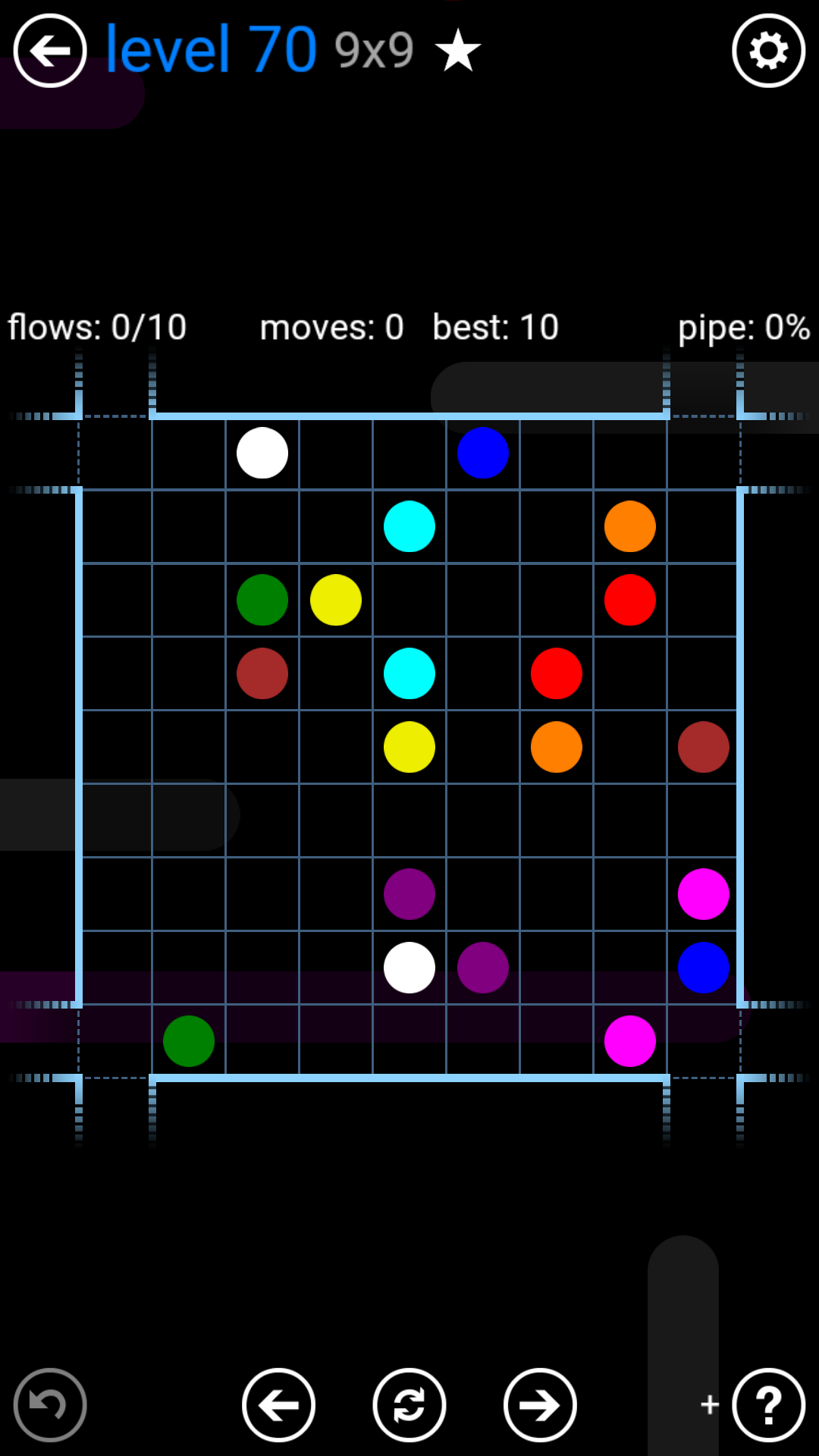Viewport: 819px width, 1456px height.
Task: Restart the current level
Action: (409, 1404)
